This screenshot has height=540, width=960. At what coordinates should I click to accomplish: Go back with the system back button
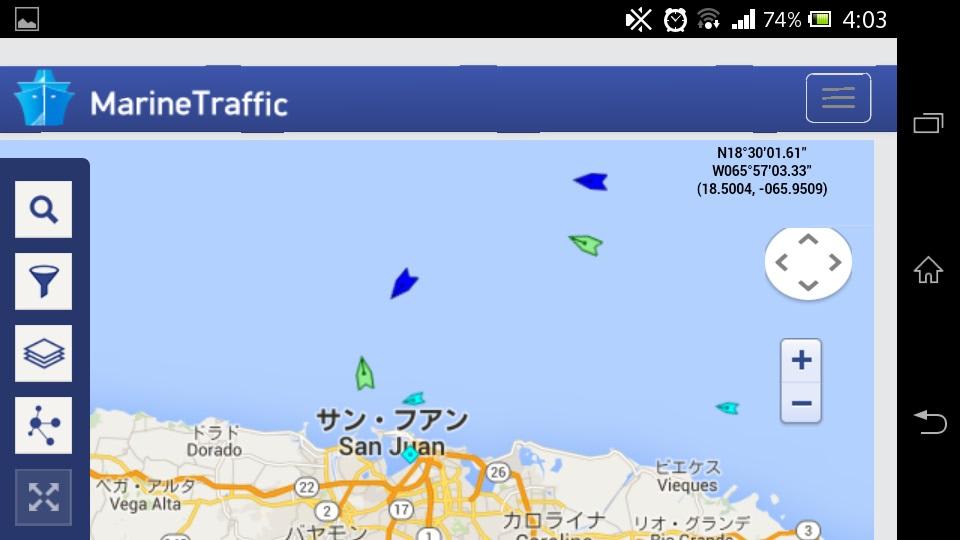(929, 422)
